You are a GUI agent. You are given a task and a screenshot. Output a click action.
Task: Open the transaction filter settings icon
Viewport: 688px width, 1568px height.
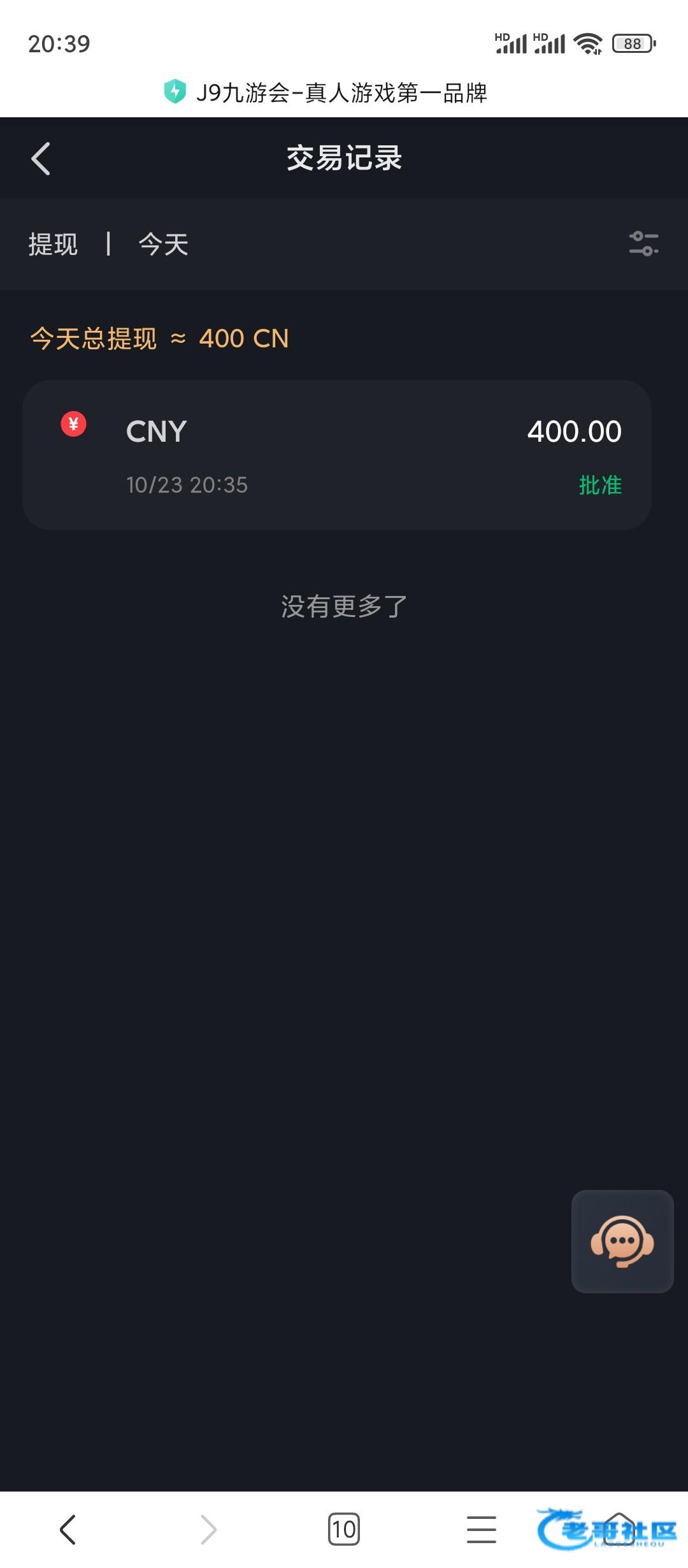pos(643,244)
